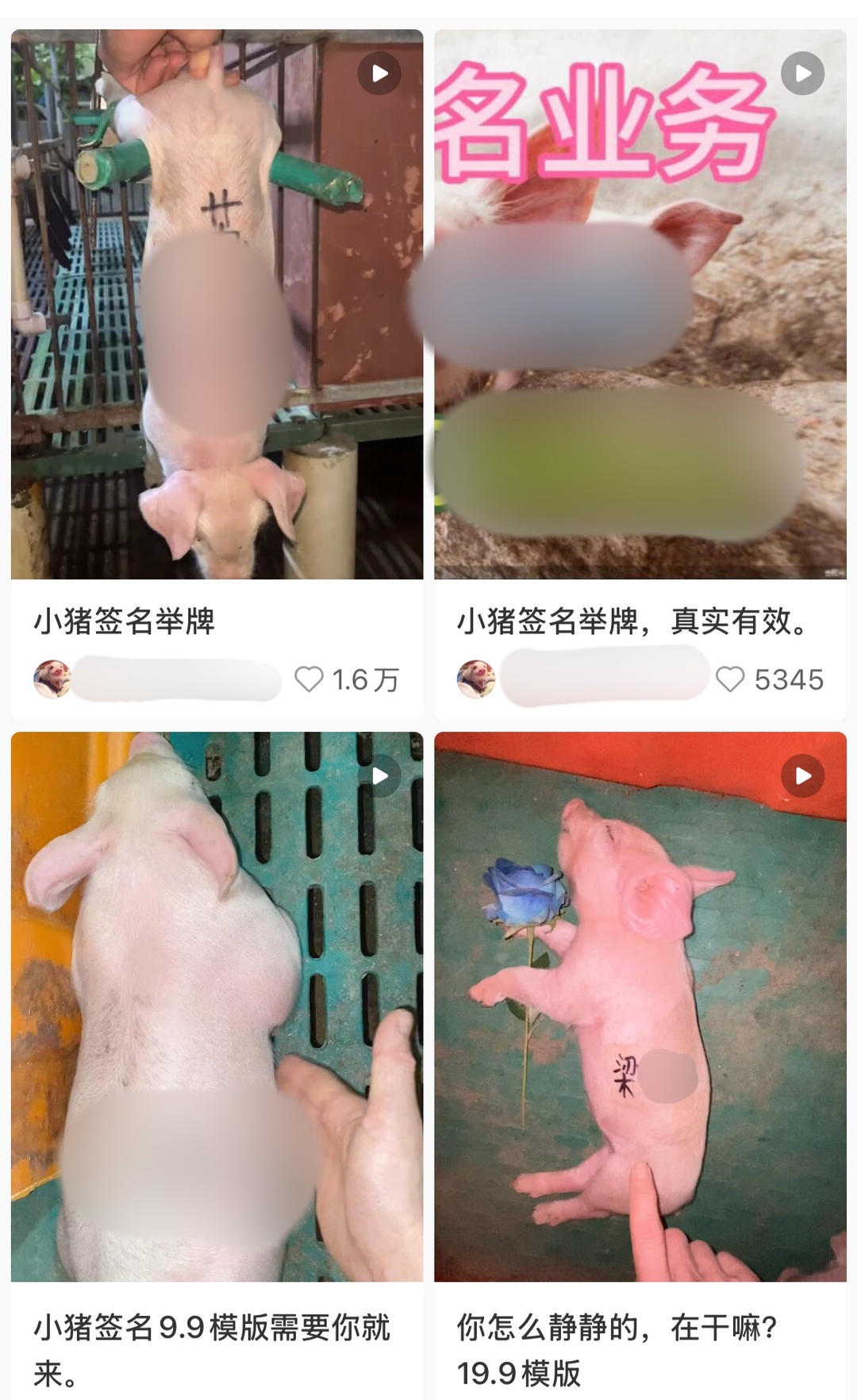Image resolution: width=857 pixels, height=1400 pixels.
Task: Open the video post 小猪签名举牌，真实有效。
Action: pyautogui.click(x=640, y=304)
